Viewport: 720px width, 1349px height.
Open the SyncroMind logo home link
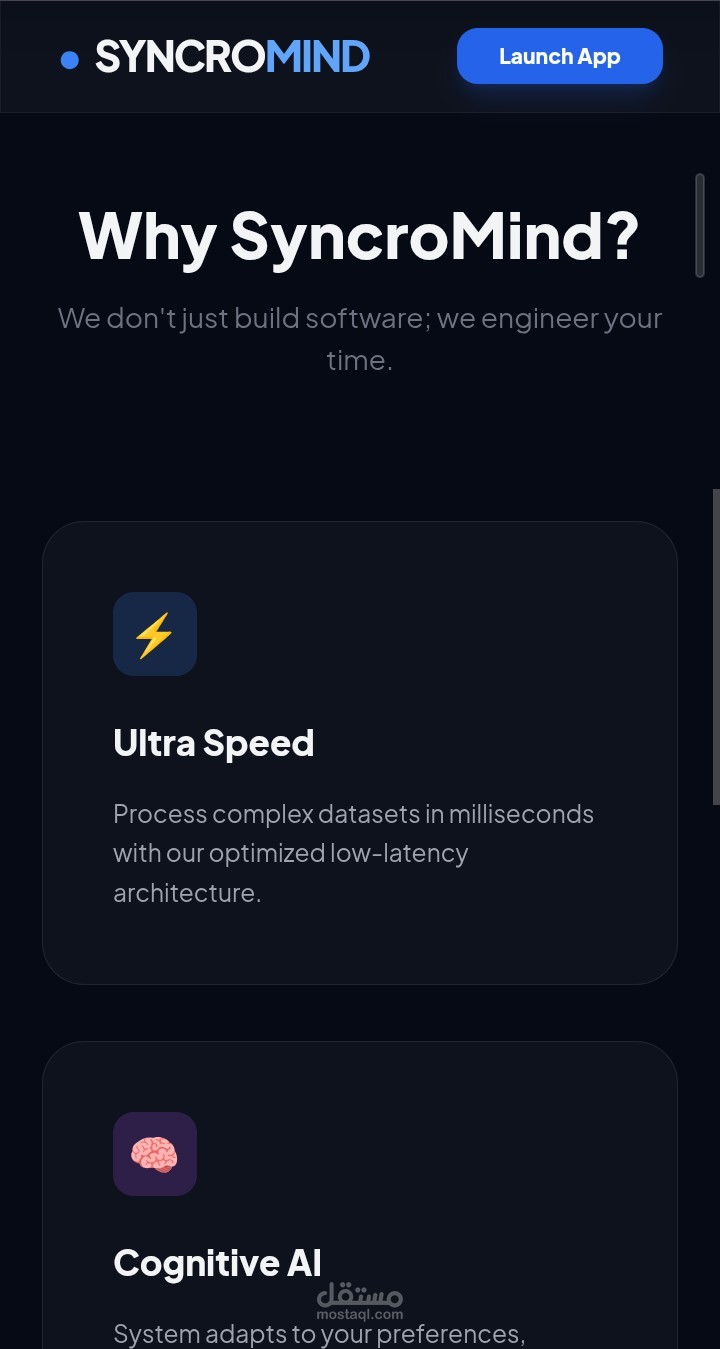[217, 57]
